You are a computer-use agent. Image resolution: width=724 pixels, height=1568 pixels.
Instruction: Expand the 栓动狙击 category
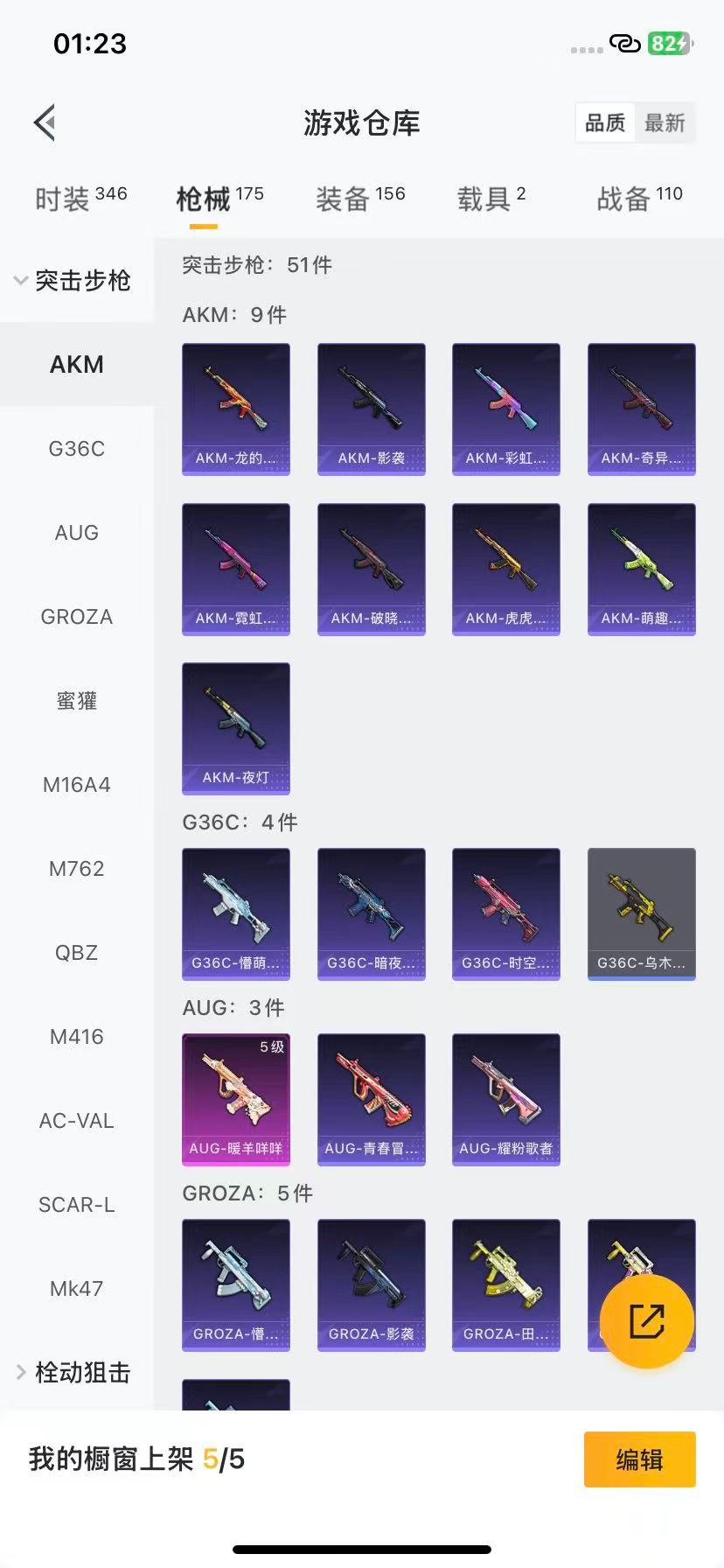click(x=73, y=1373)
